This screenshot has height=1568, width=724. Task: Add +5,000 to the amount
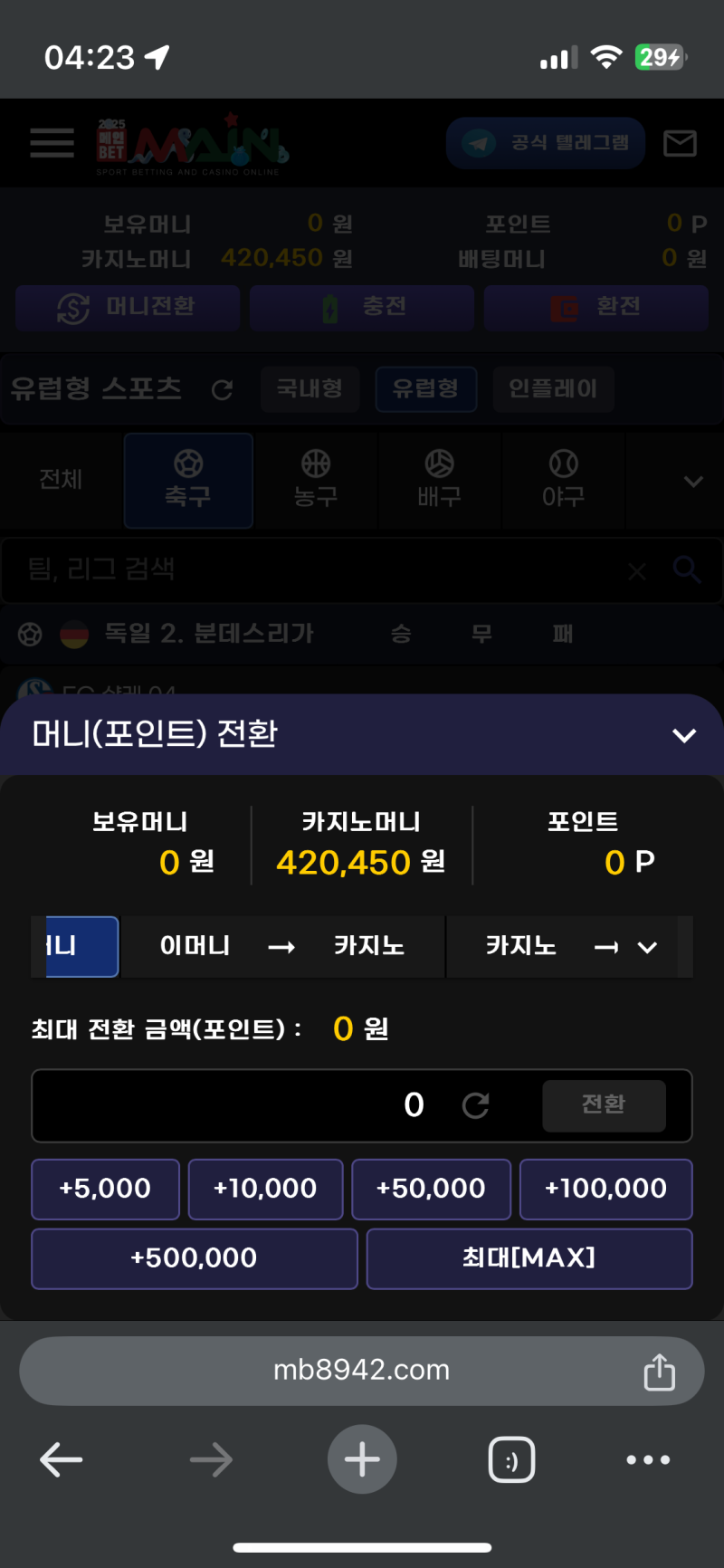pos(105,1189)
